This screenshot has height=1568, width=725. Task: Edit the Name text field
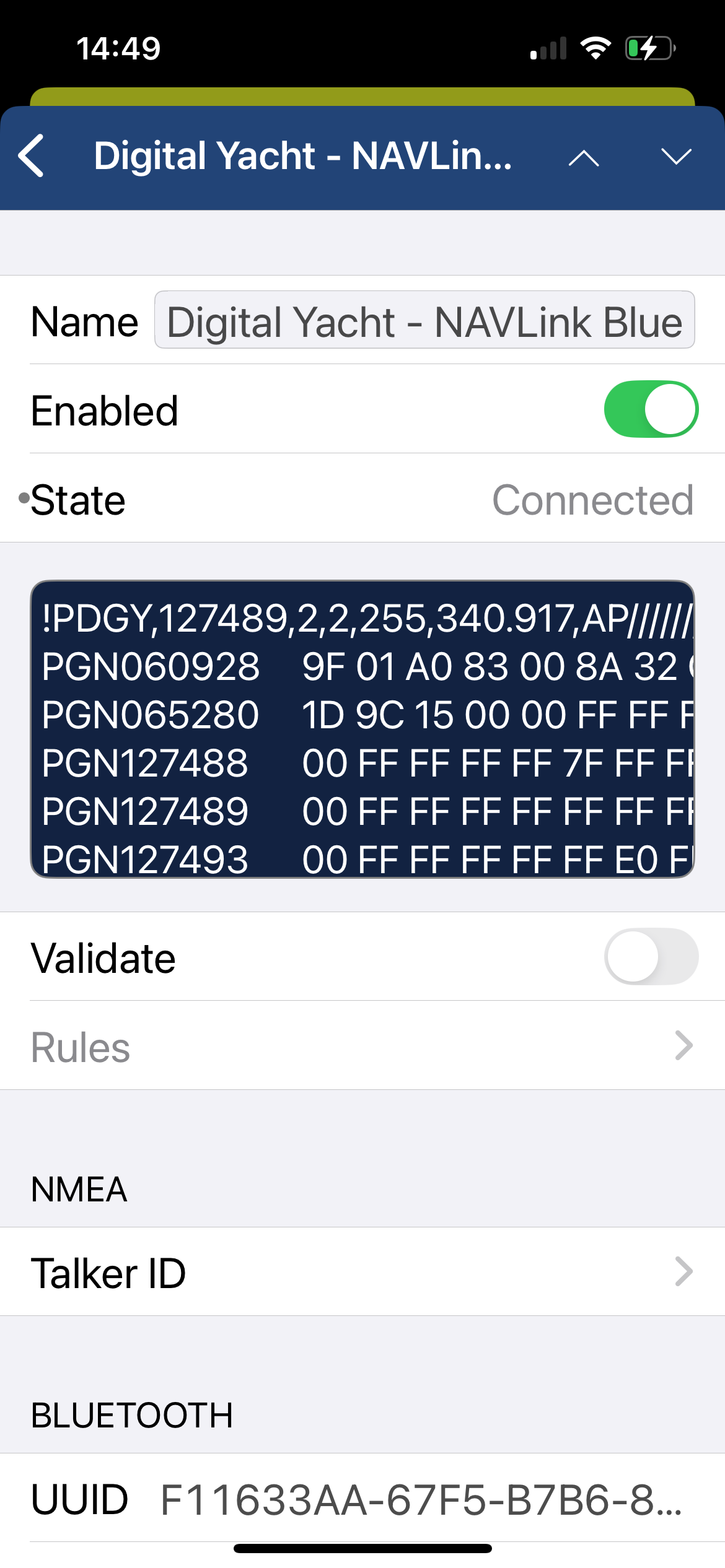point(424,320)
